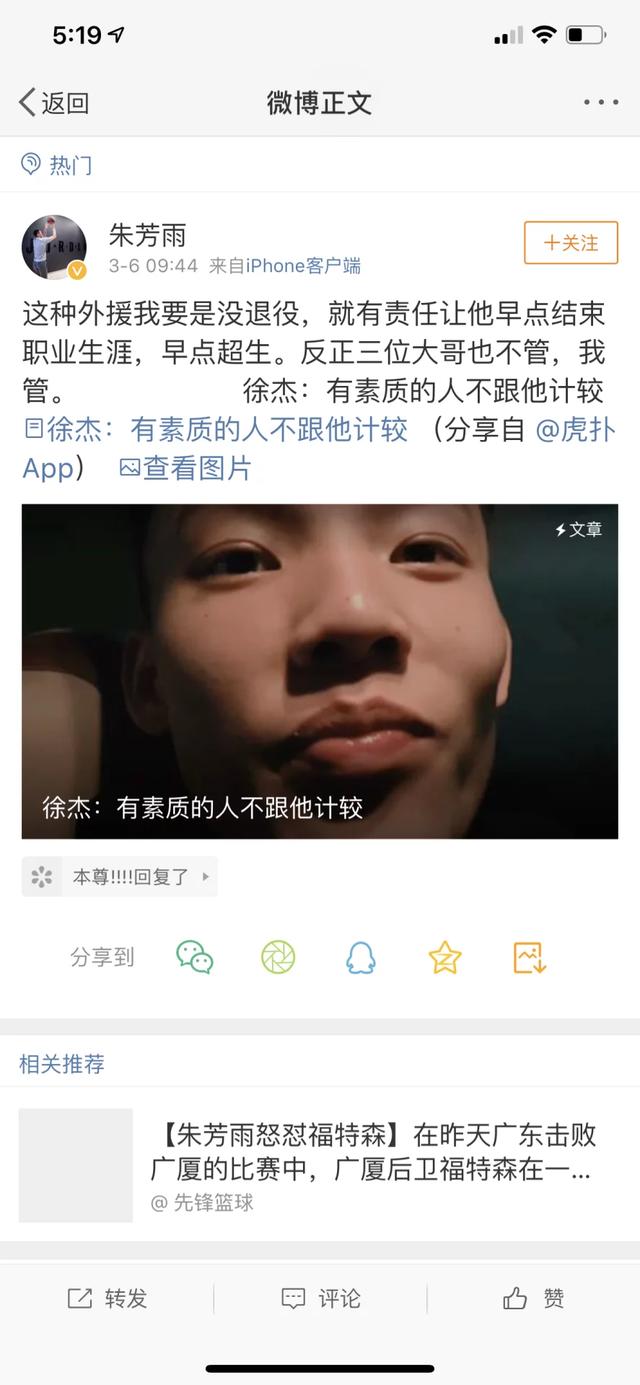The image size is (640, 1385).
Task: Save the post as an image
Action: (529, 957)
